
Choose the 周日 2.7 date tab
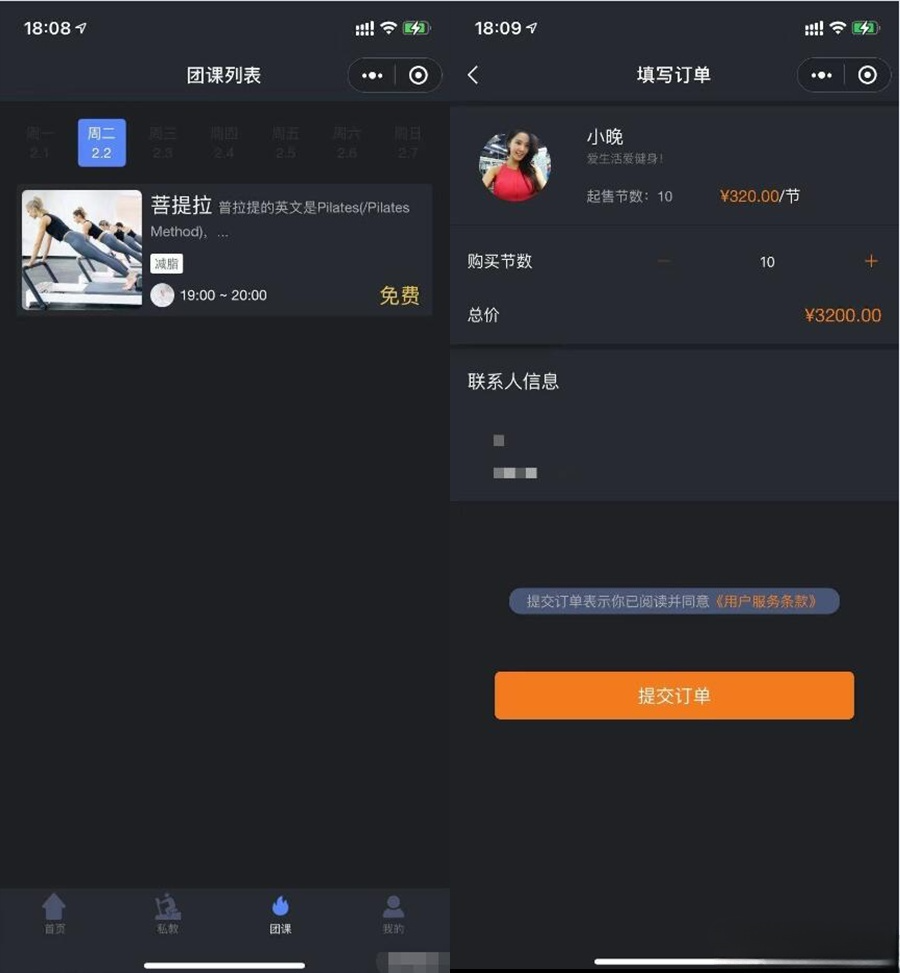(407, 142)
